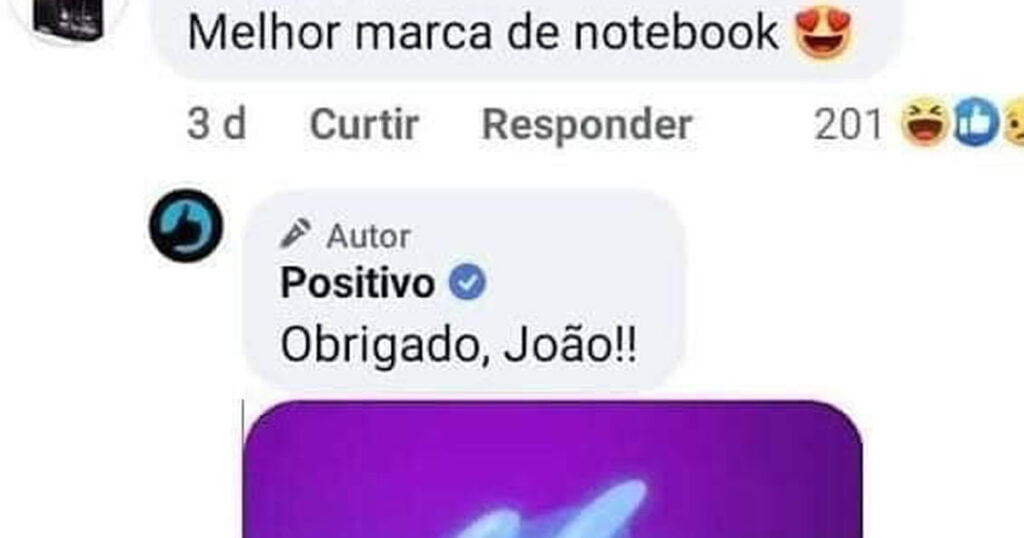Like the 'Melhor marca de notebook' comment
Image resolution: width=1024 pixels, height=538 pixels.
(x=364, y=126)
